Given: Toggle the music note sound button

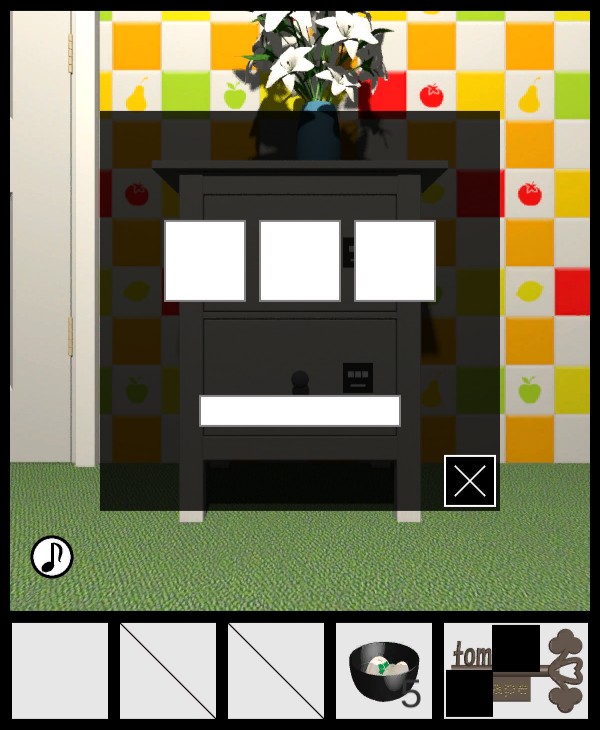Looking at the screenshot, I should [x=52, y=557].
